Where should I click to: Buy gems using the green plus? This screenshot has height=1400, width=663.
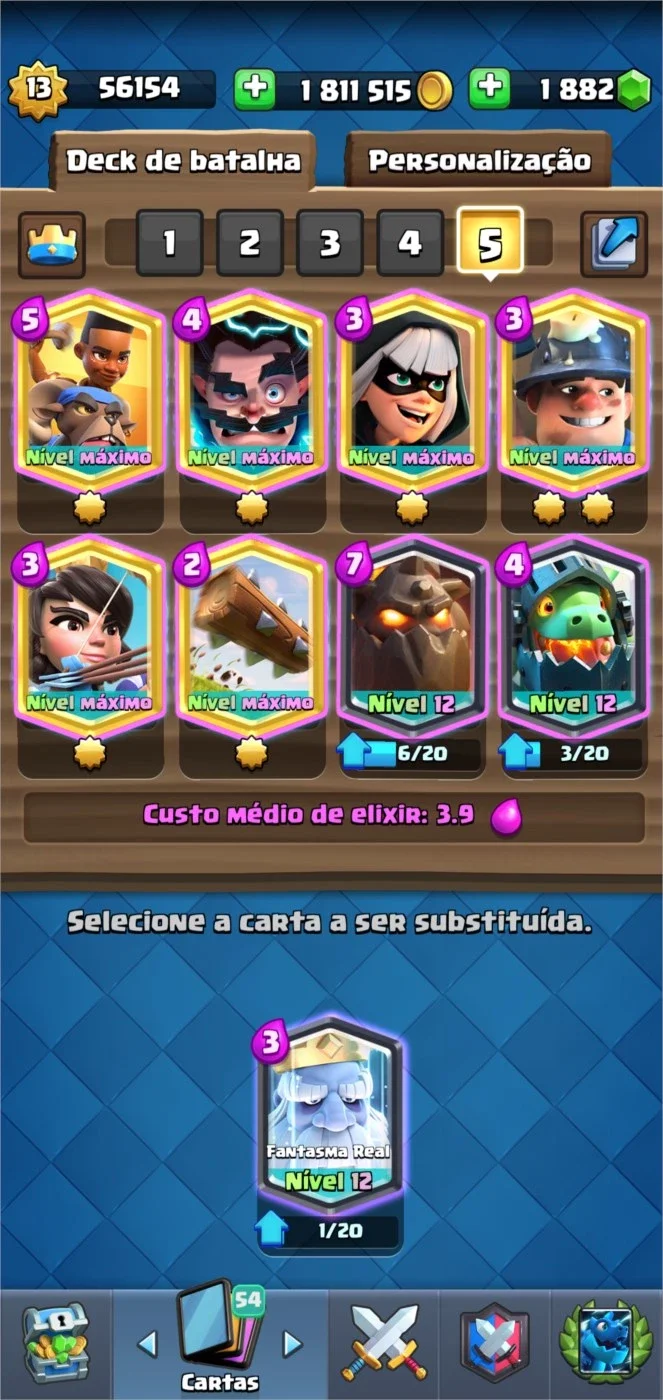pos(489,89)
